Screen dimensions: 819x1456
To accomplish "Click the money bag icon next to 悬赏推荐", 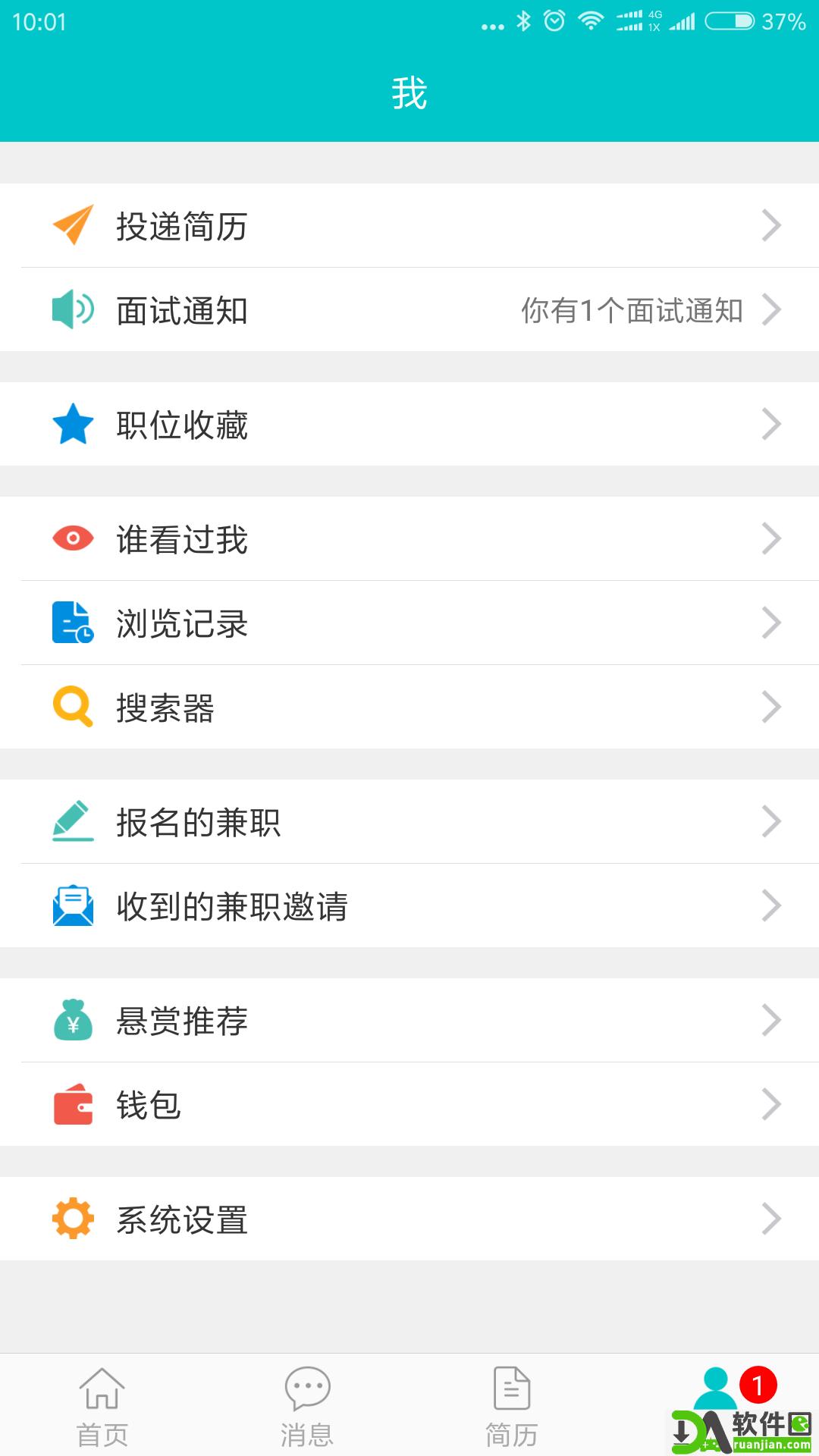I will pos(72,1021).
